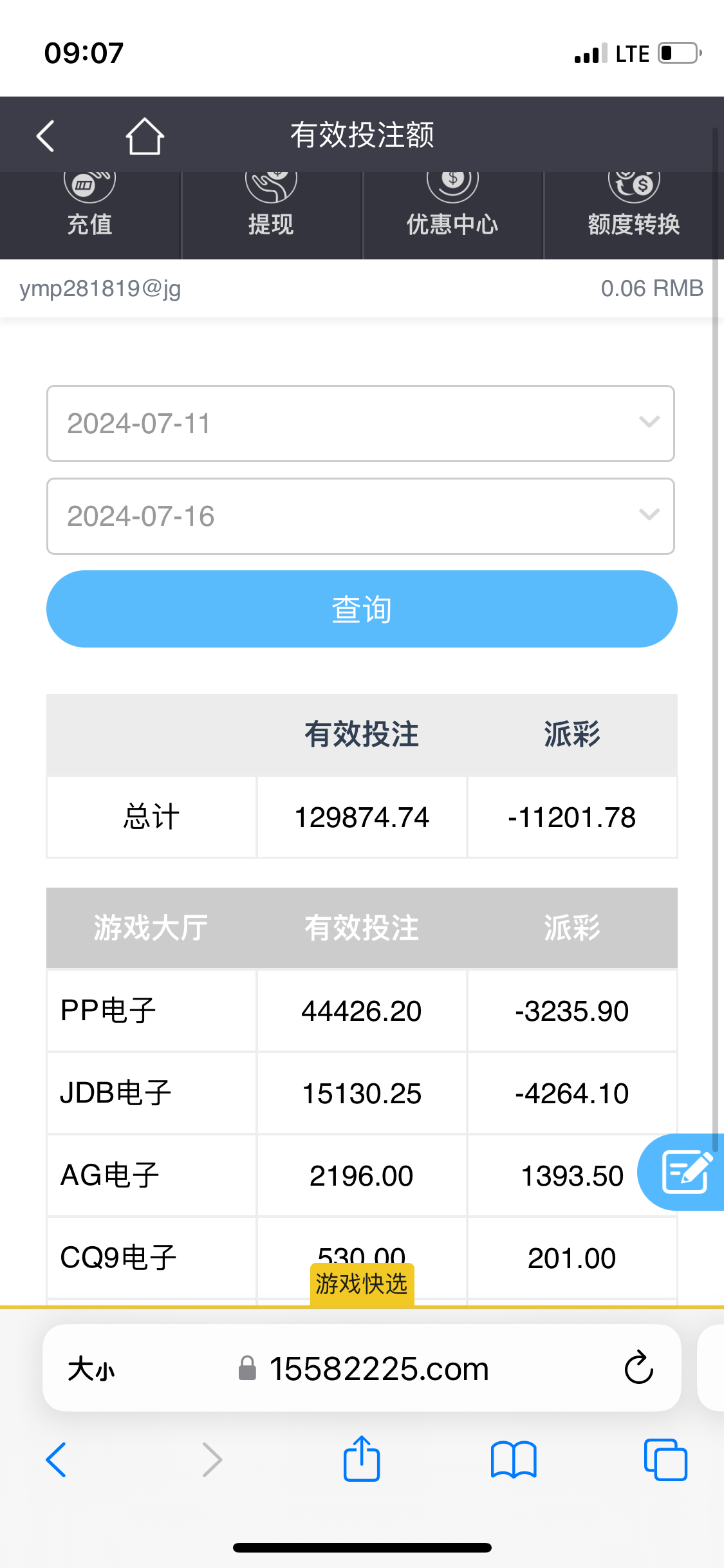
Task: Open the home icon in header
Action: 144,136
